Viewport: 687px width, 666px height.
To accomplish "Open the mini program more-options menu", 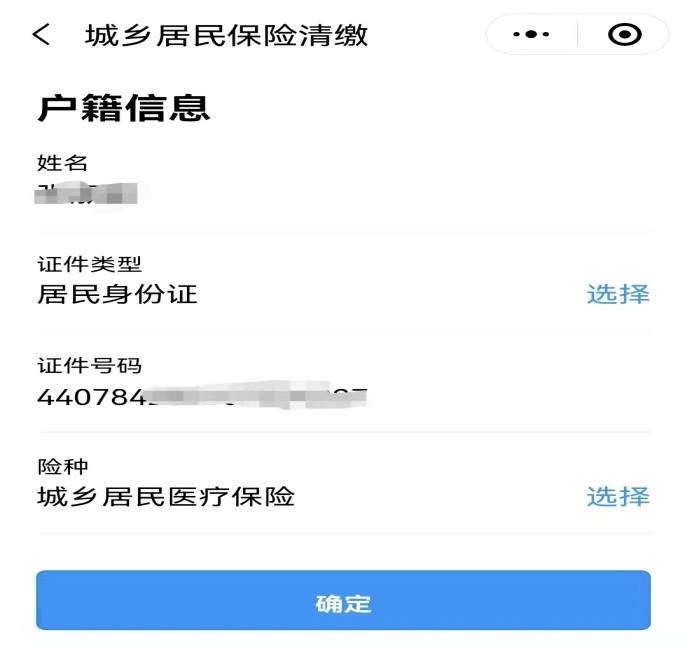I will [531, 35].
